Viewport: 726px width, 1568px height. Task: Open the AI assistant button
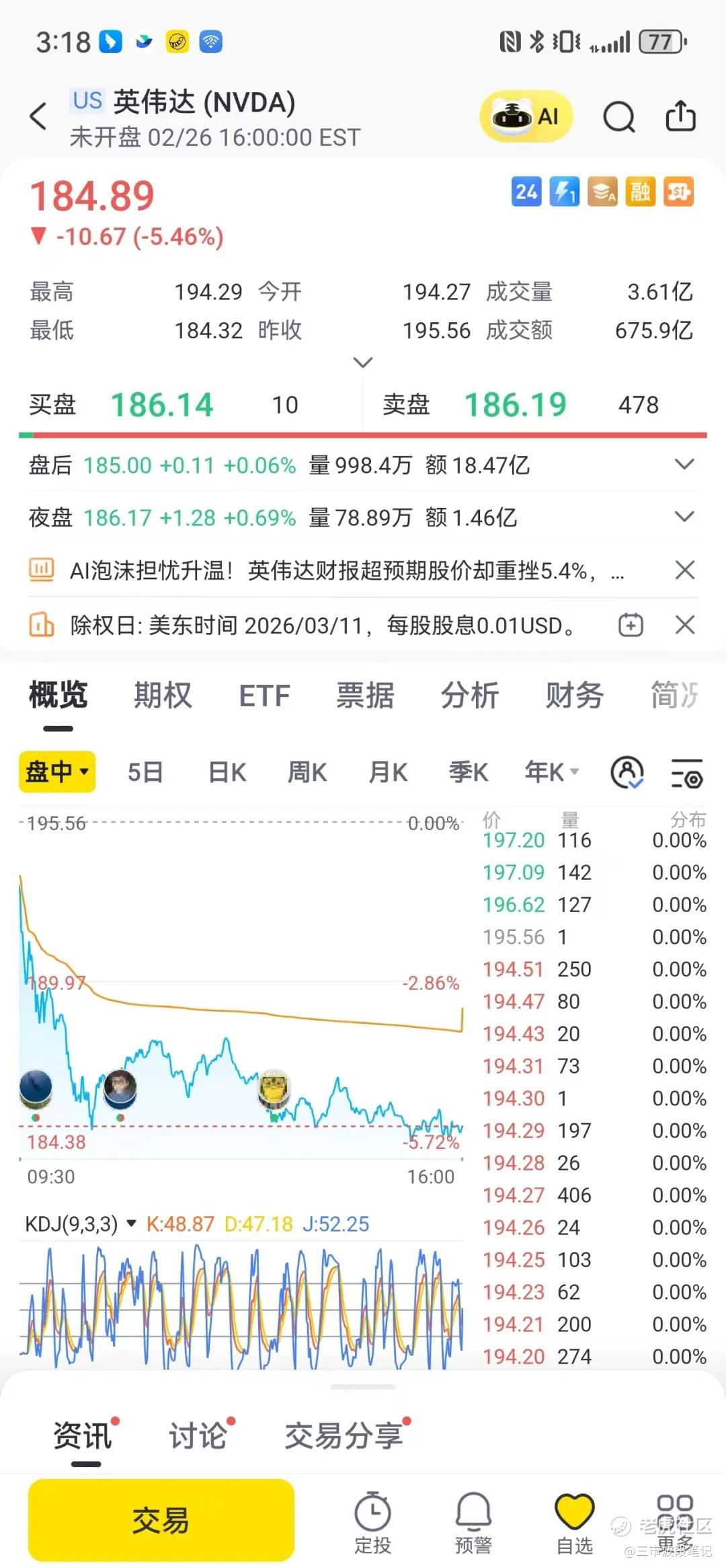526,116
